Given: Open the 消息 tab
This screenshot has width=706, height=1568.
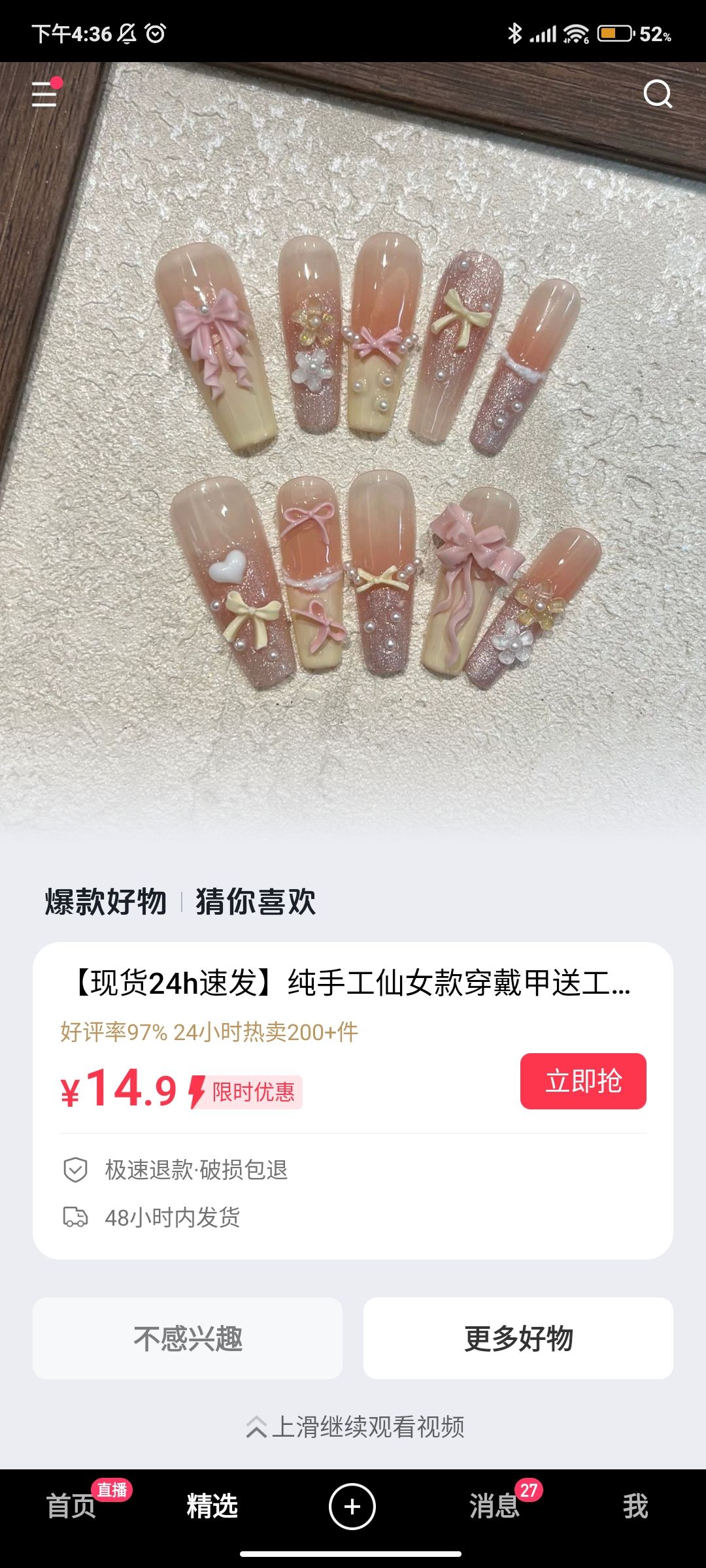Looking at the screenshot, I should click(x=494, y=1506).
